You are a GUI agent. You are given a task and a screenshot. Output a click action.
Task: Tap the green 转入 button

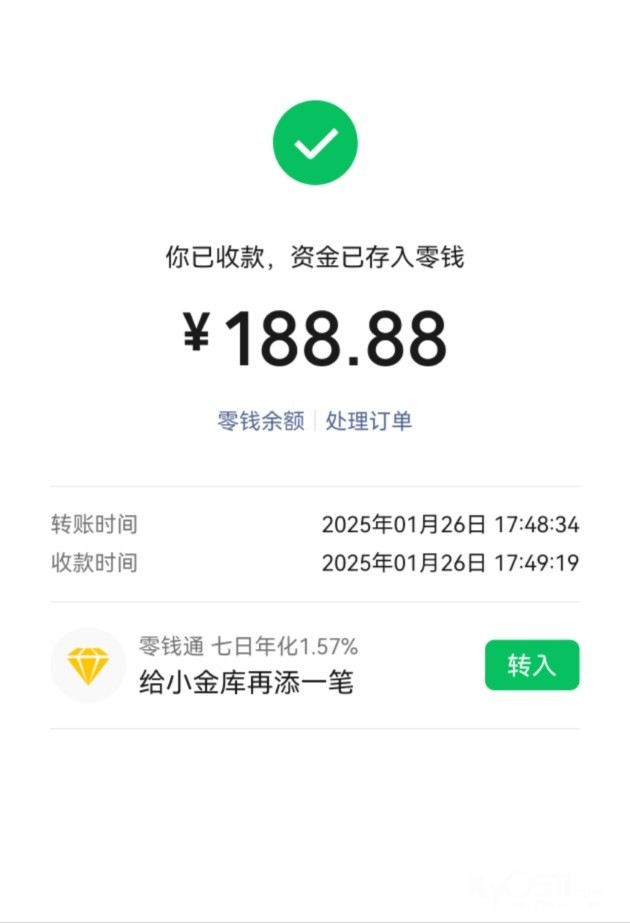pyautogui.click(x=531, y=665)
